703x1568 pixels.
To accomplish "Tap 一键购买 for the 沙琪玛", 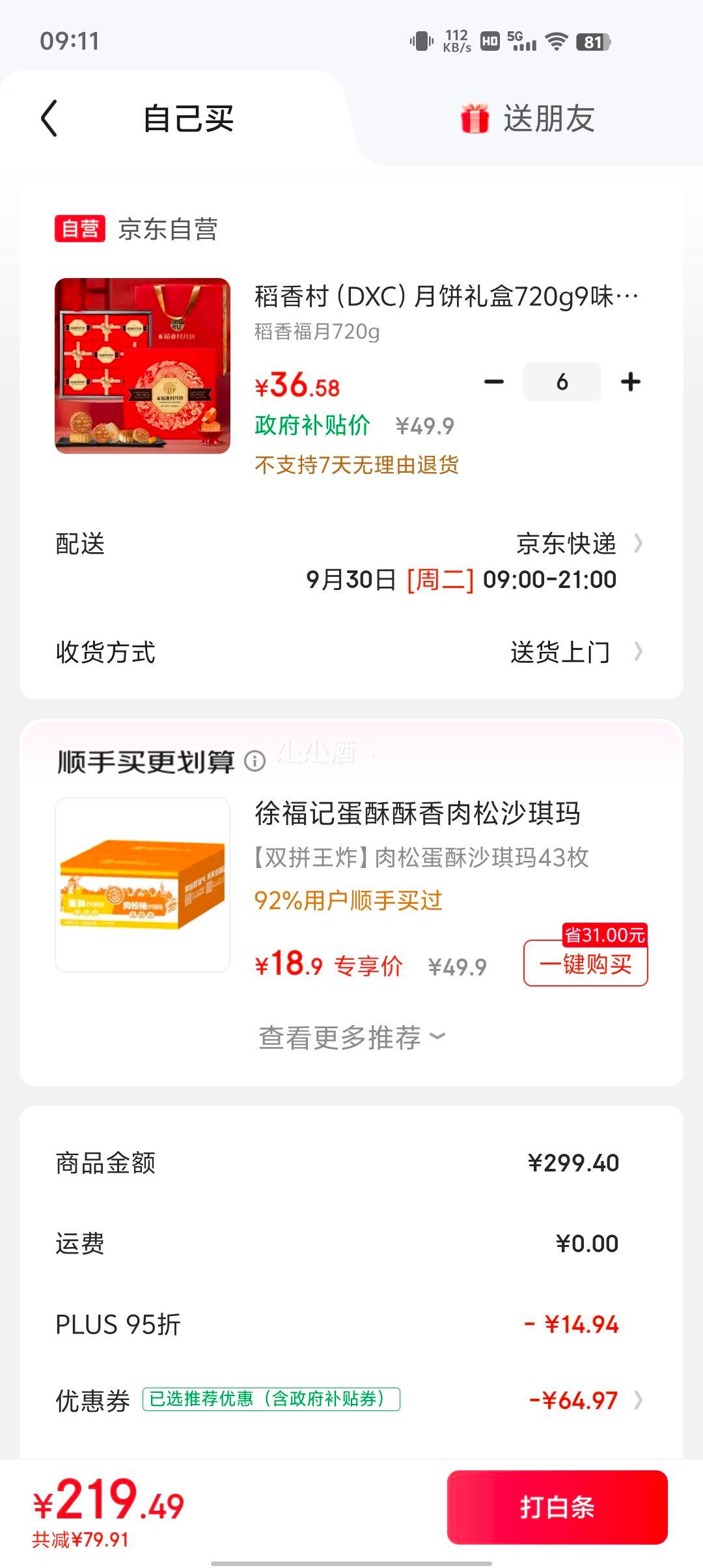I will point(585,964).
